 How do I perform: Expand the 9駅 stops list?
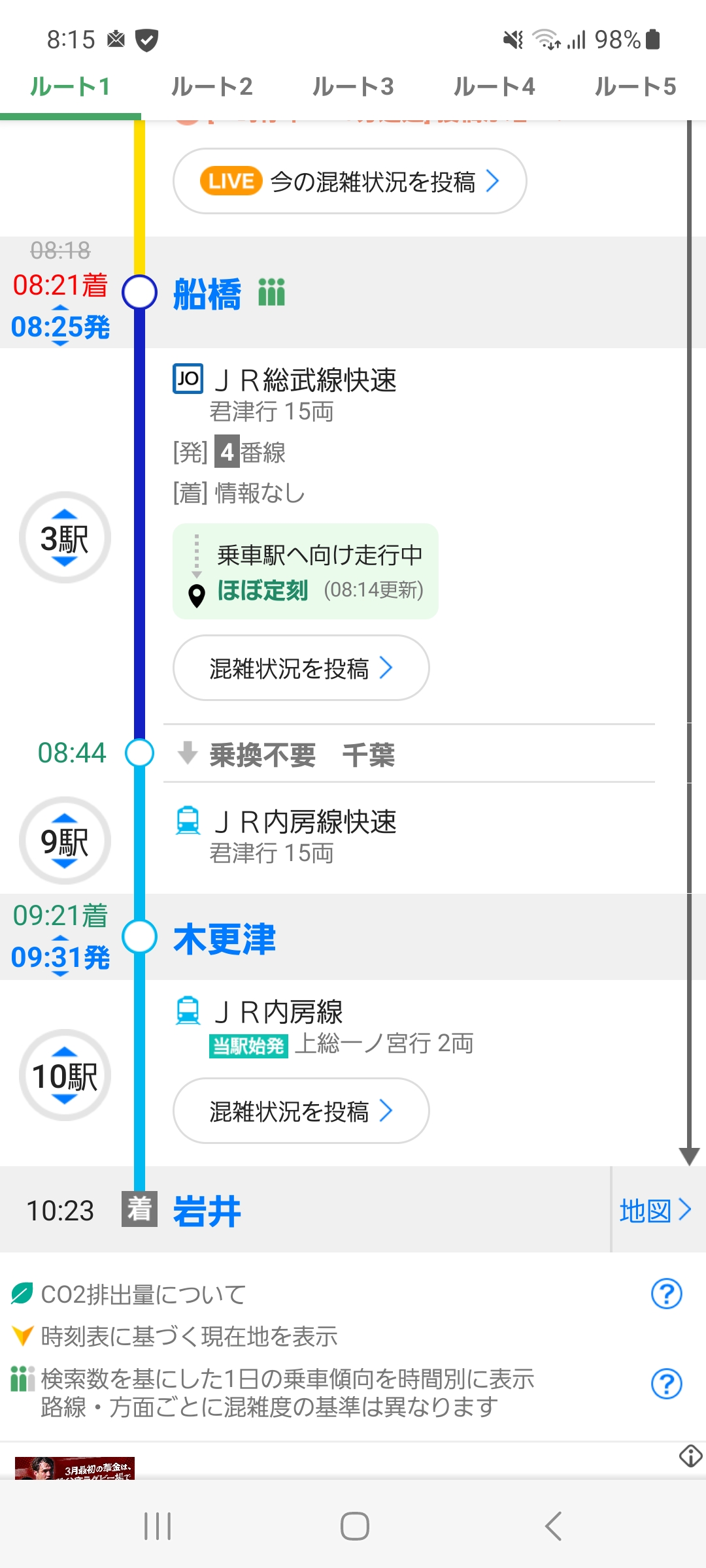tap(65, 841)
